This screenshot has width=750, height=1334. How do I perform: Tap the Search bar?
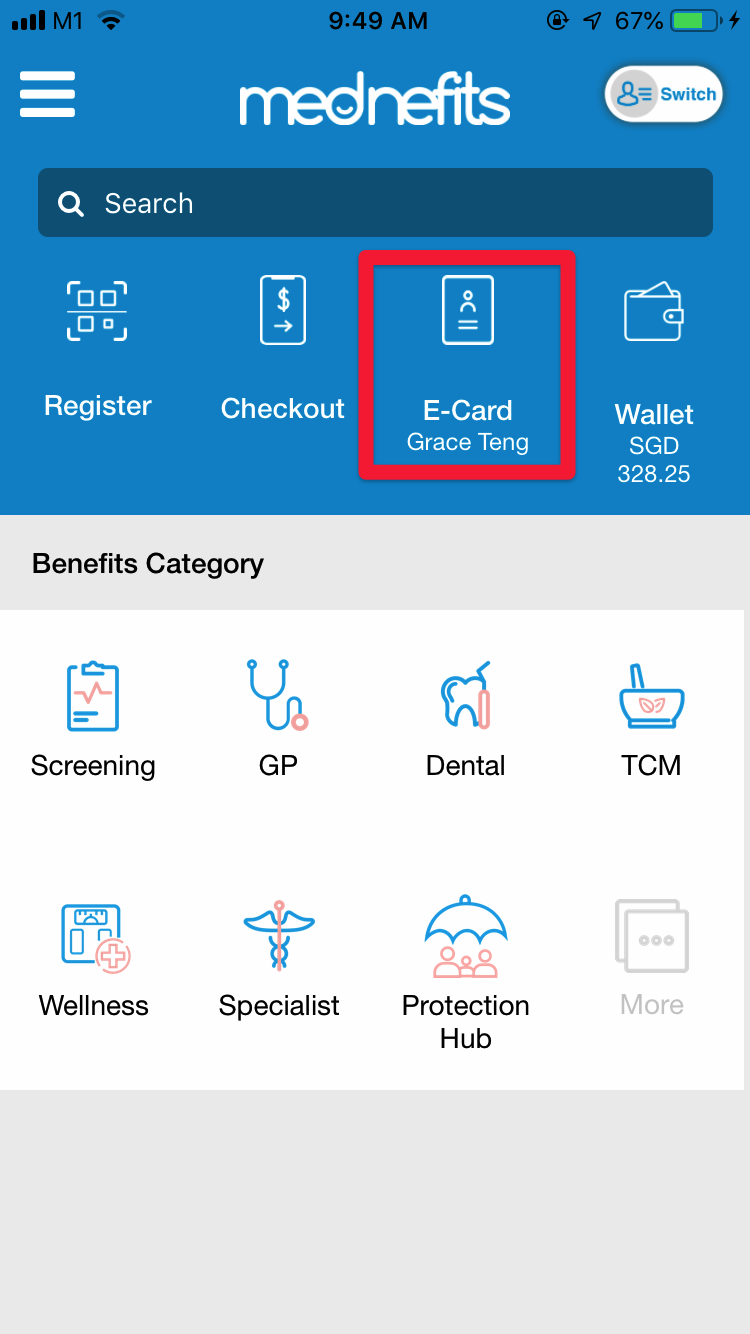[x=375, y=203]
